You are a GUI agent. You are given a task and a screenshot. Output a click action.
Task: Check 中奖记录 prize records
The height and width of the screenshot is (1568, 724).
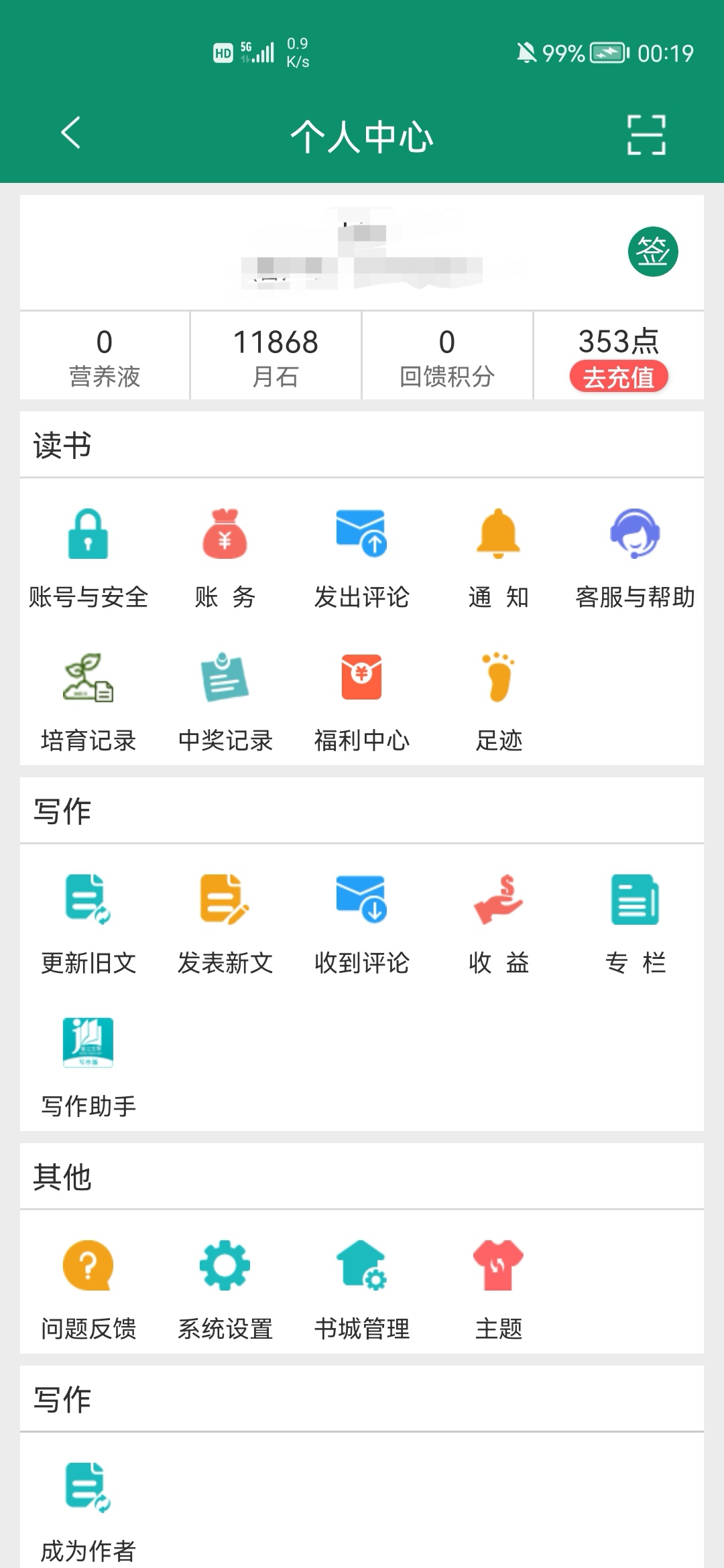(x=225, y=701)
